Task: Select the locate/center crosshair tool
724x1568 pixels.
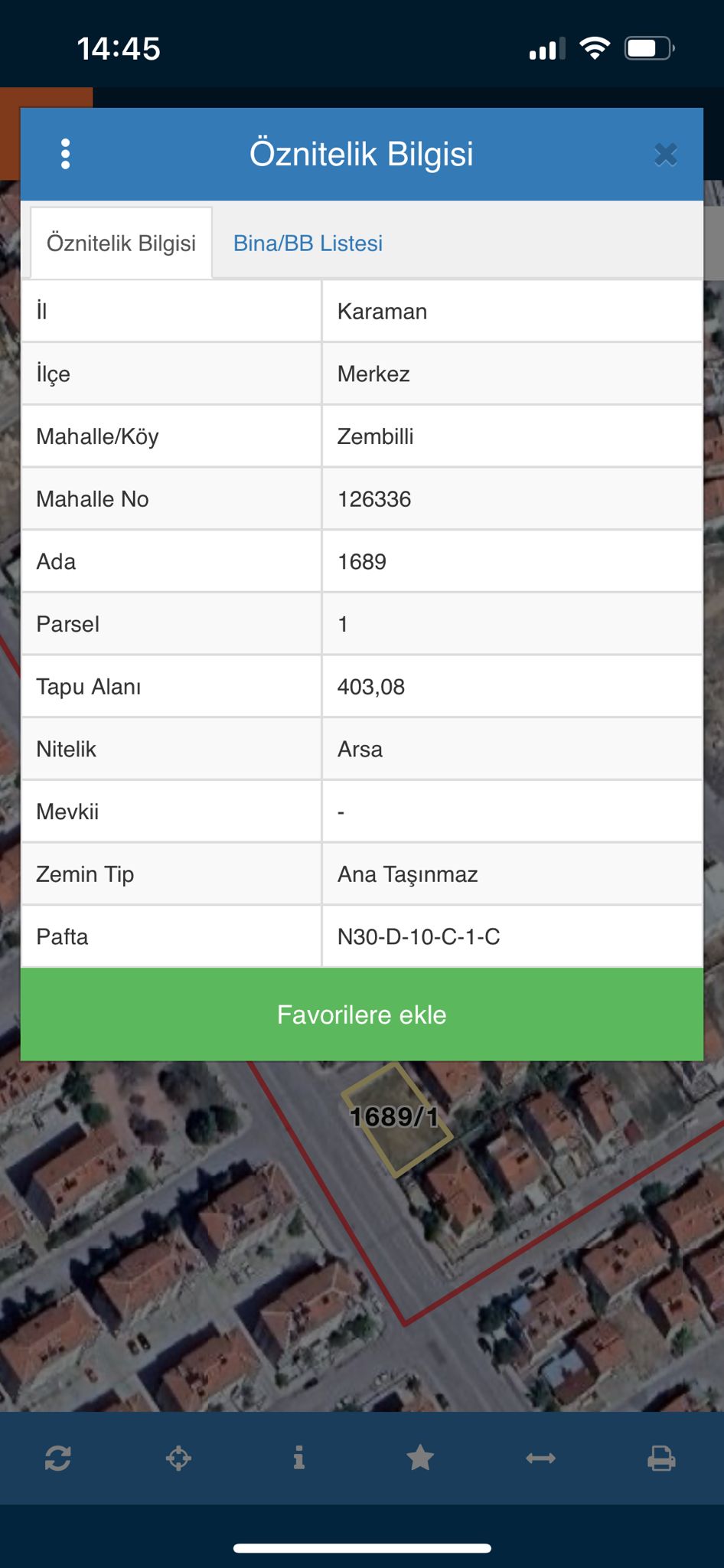Action: click(179, 1457)
